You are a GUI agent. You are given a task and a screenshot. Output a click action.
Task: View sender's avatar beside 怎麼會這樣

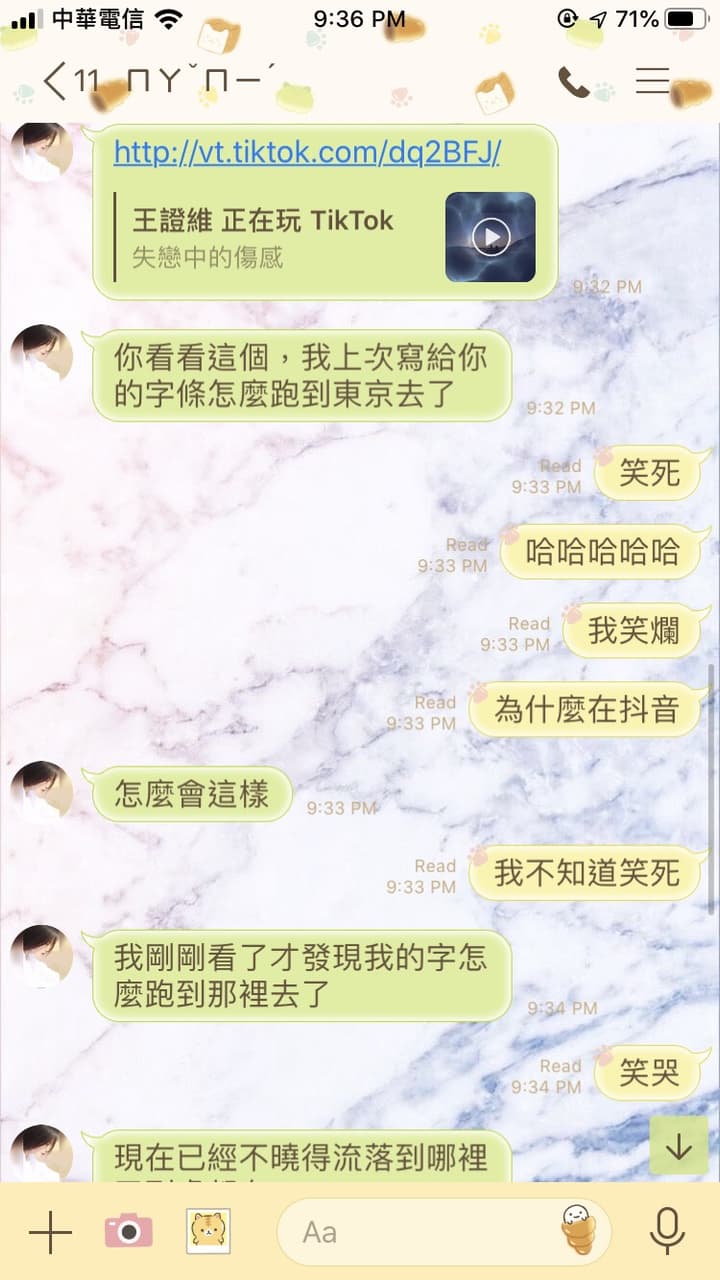42,792
